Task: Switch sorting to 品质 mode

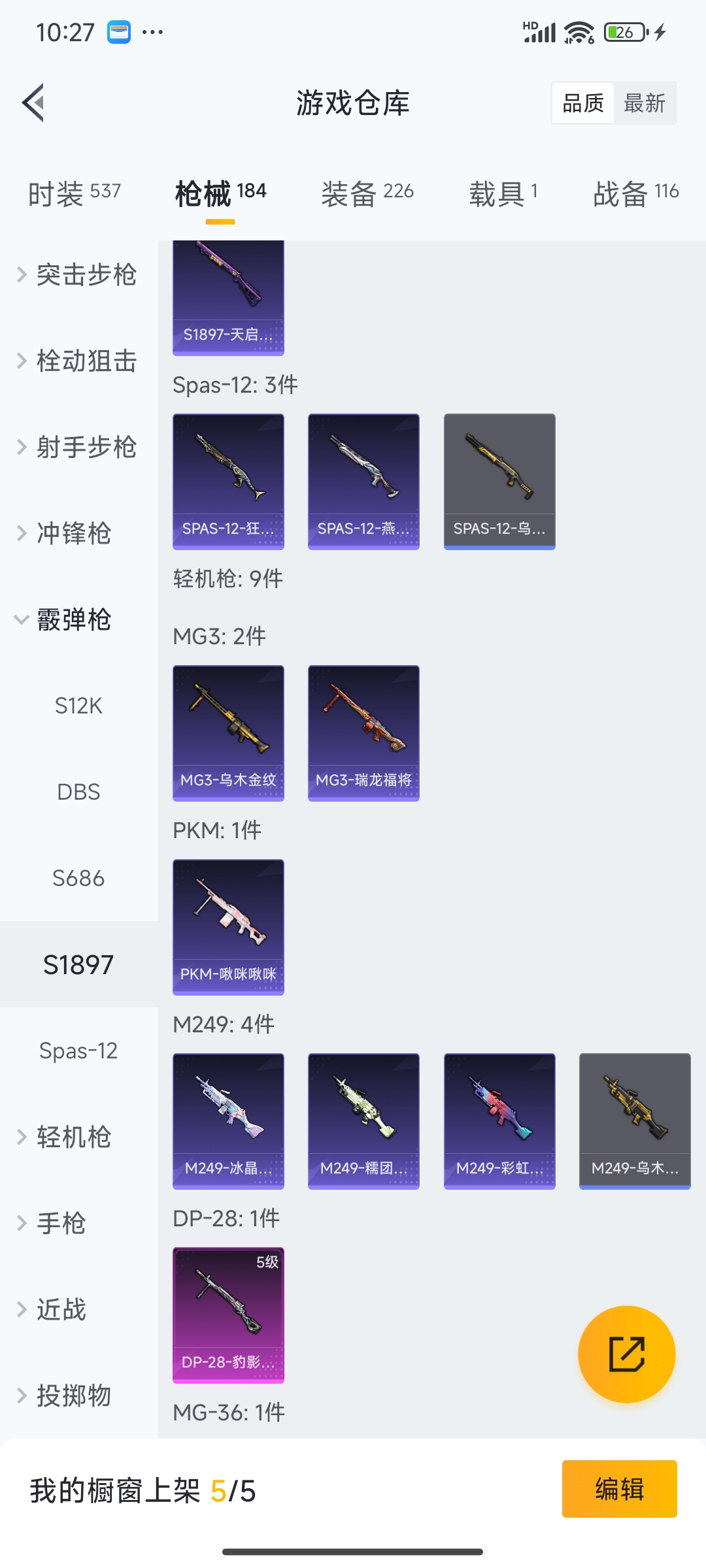Action: (584, 103)
